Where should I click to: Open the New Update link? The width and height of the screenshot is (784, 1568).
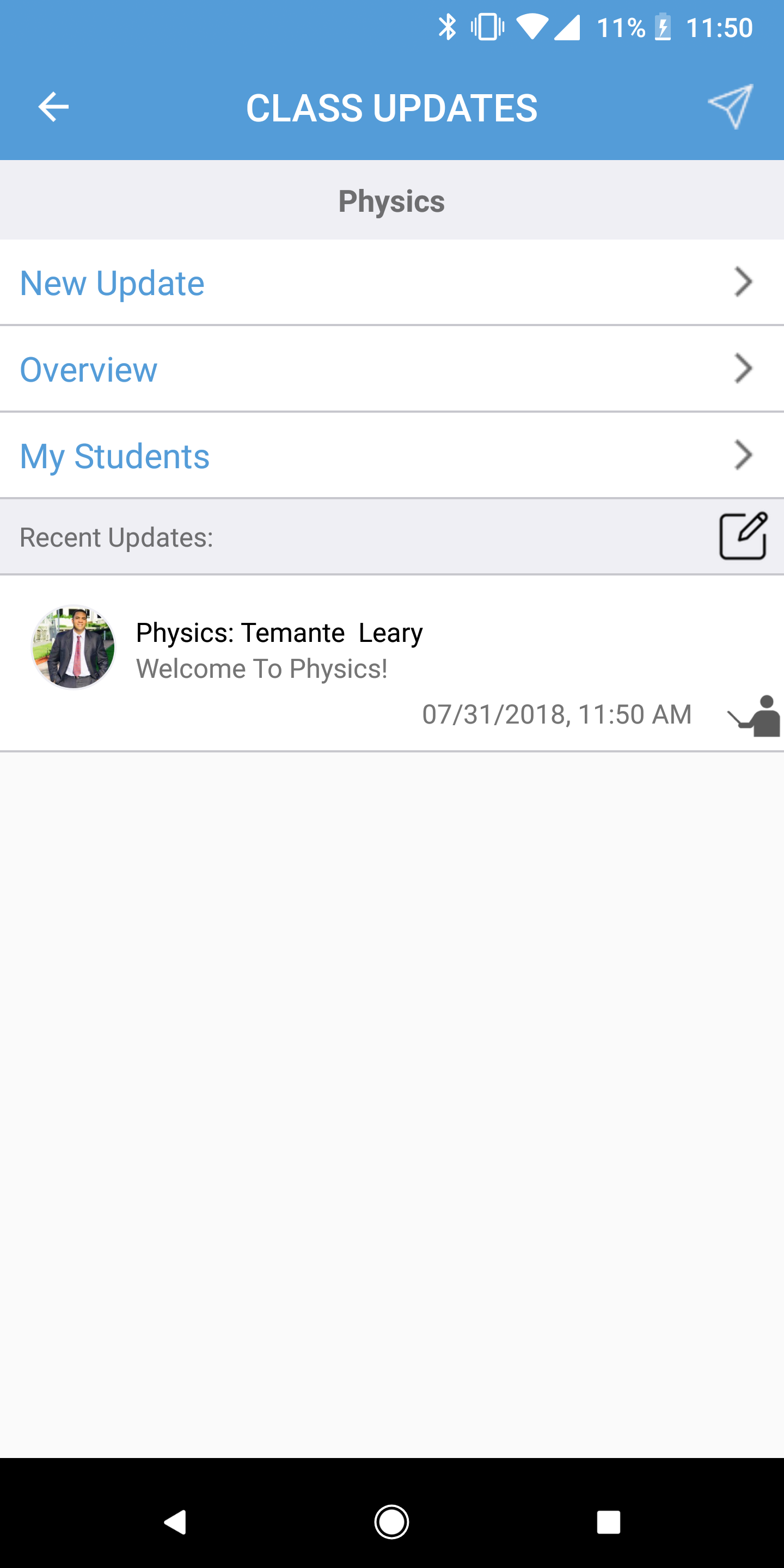click(x=112, y=282)
